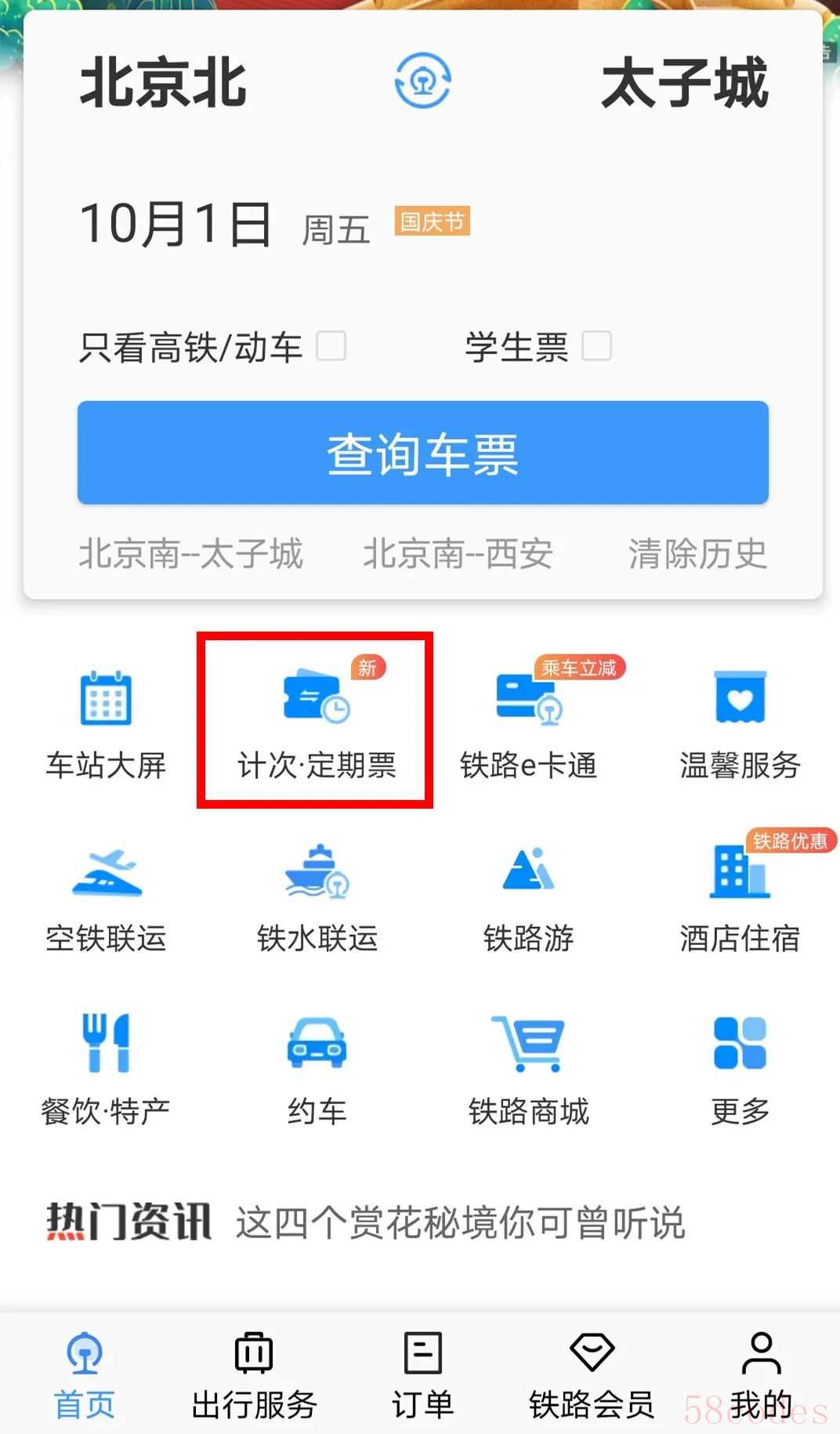The image size is (840, 1434).
Task: Check the 只看高铁/动车 checkbox
Action: 331,346
